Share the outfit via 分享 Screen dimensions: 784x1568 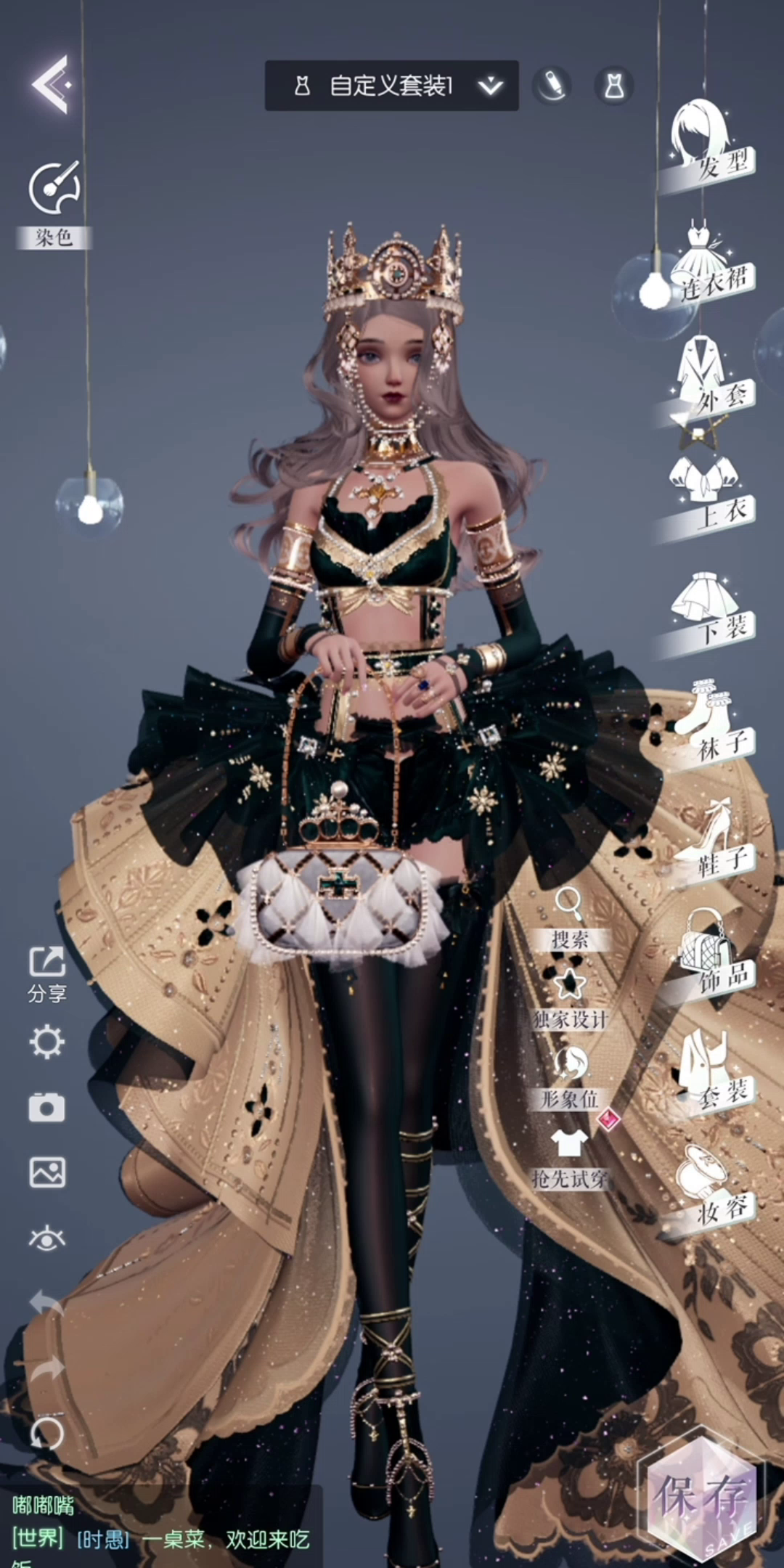pyautogui.click(x=47, y=974)
